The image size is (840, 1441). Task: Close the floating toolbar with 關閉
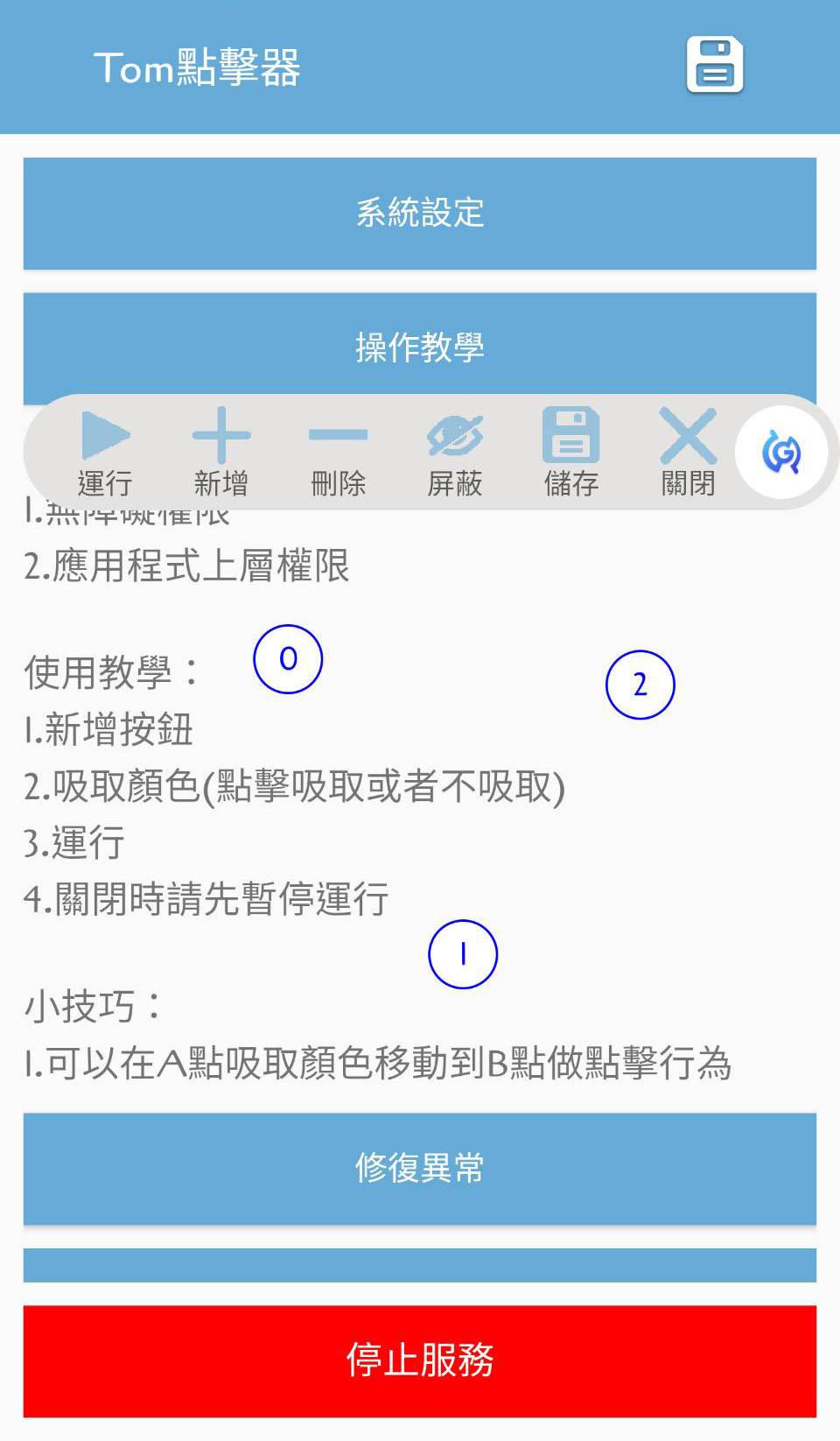[689, 453]
